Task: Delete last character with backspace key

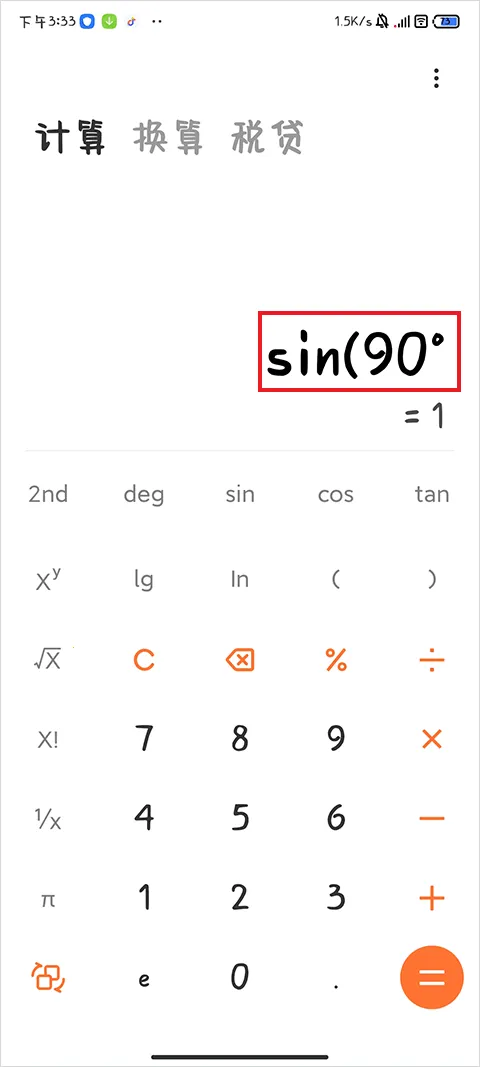Action: click(x=240, y=660)
